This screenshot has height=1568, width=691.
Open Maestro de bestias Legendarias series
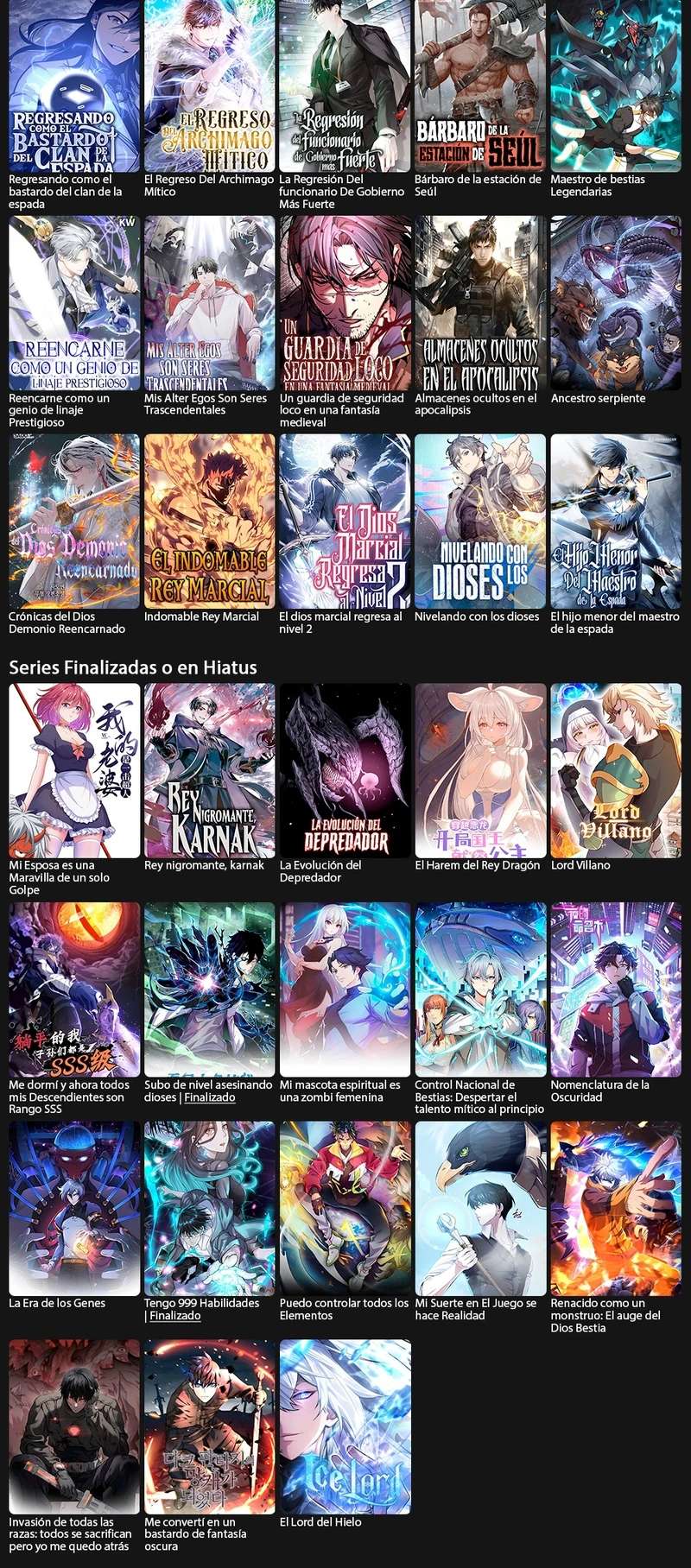click(x=616, y=86)
